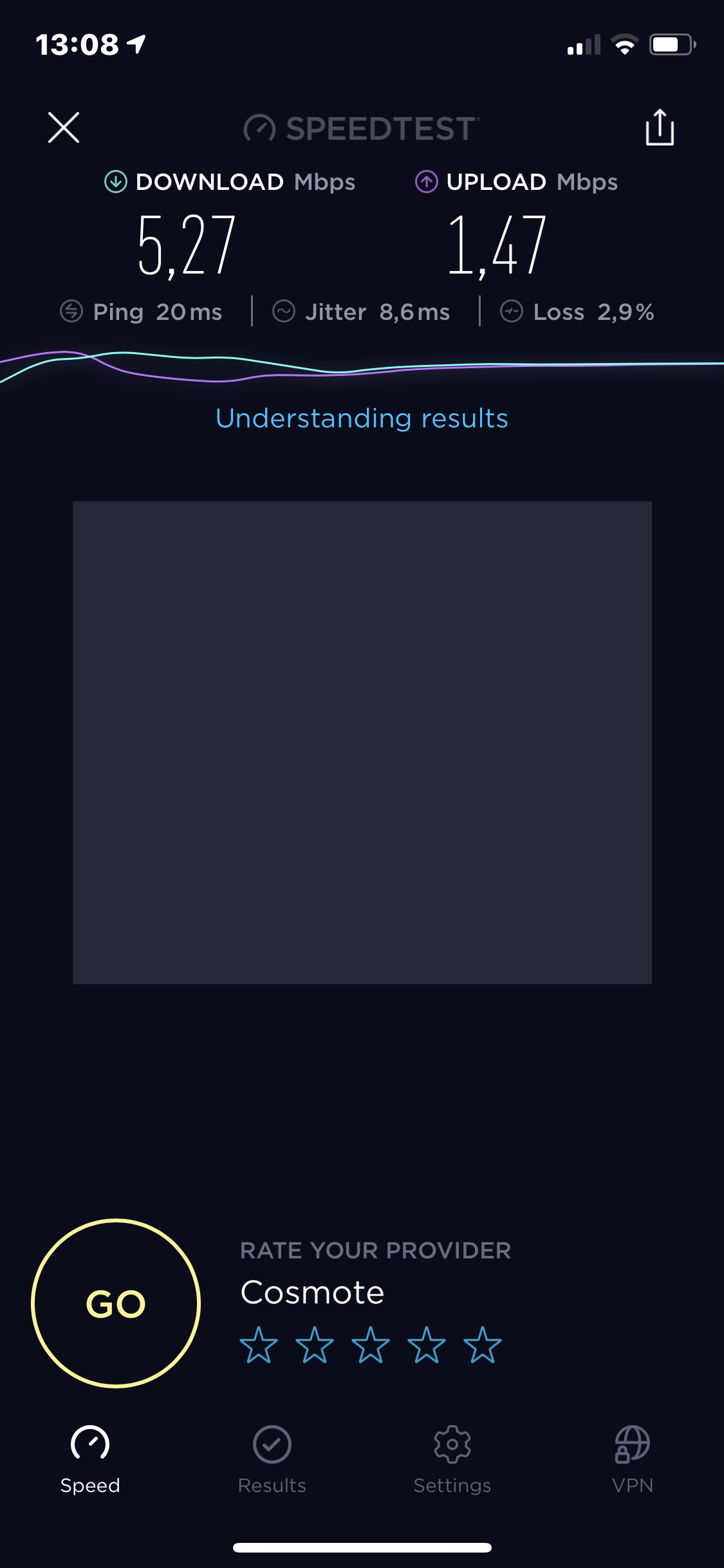The width and height of the screenshot is (724, 1568).
Task: Start a new test with GO
Action: point(116,1303)
